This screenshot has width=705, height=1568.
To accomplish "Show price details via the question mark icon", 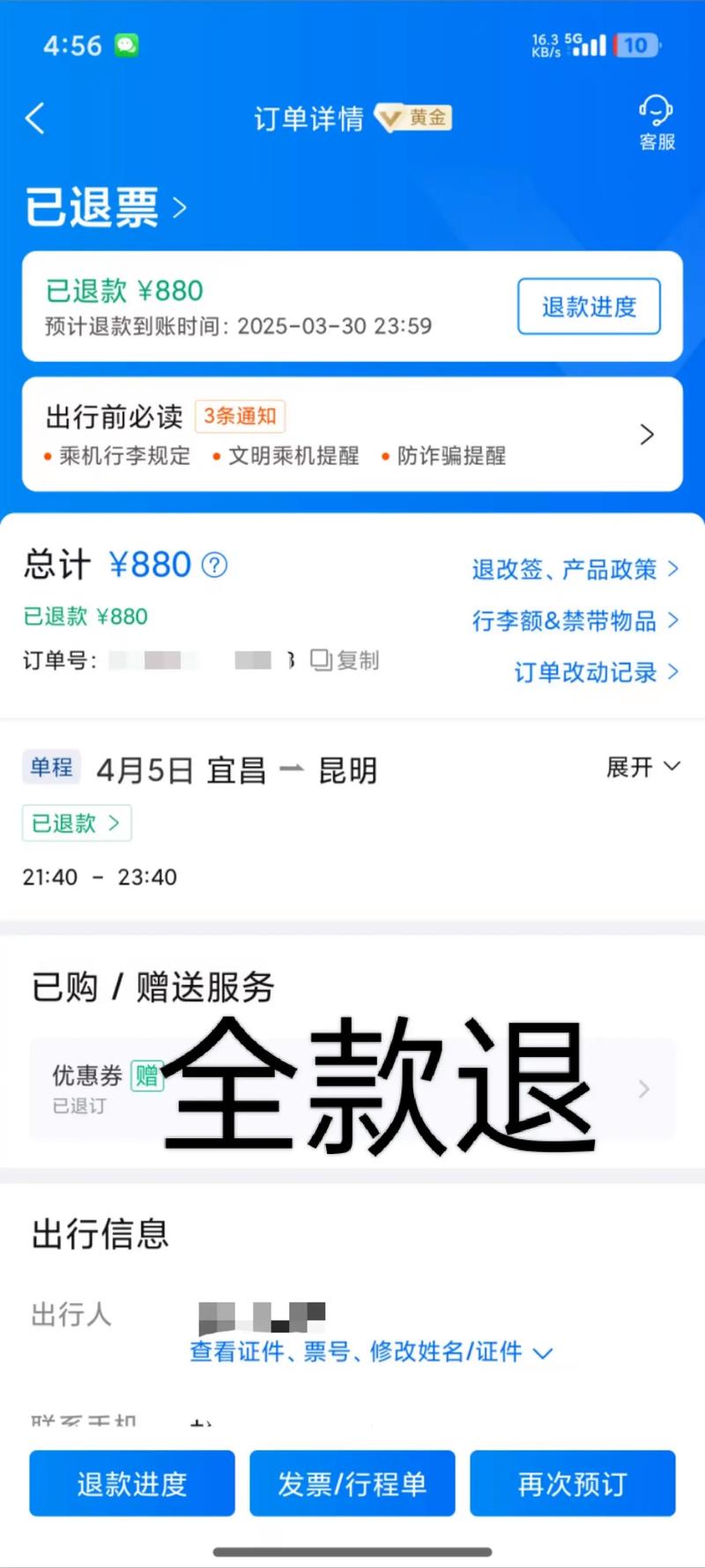I will click(215, 565).
